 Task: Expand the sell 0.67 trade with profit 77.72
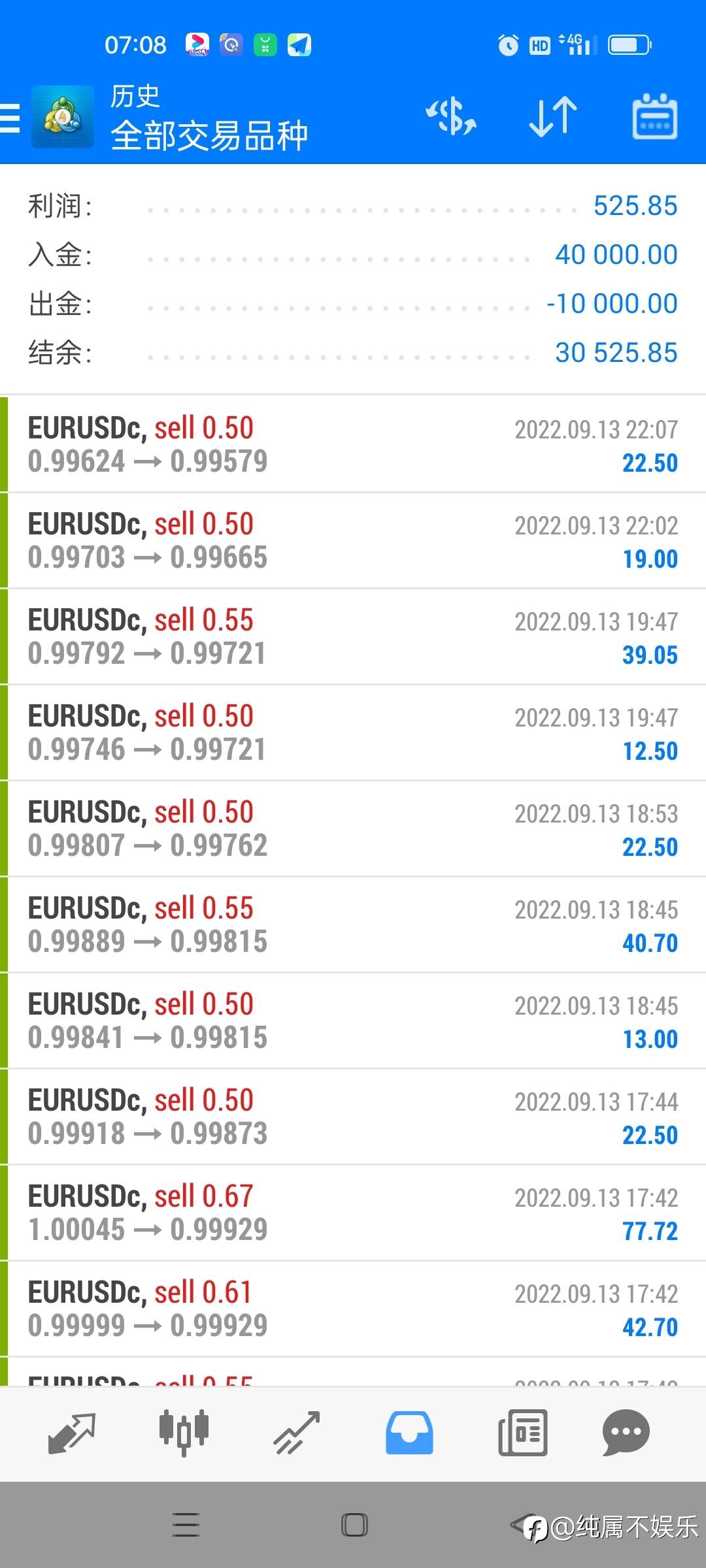[x=353, y=1213]
